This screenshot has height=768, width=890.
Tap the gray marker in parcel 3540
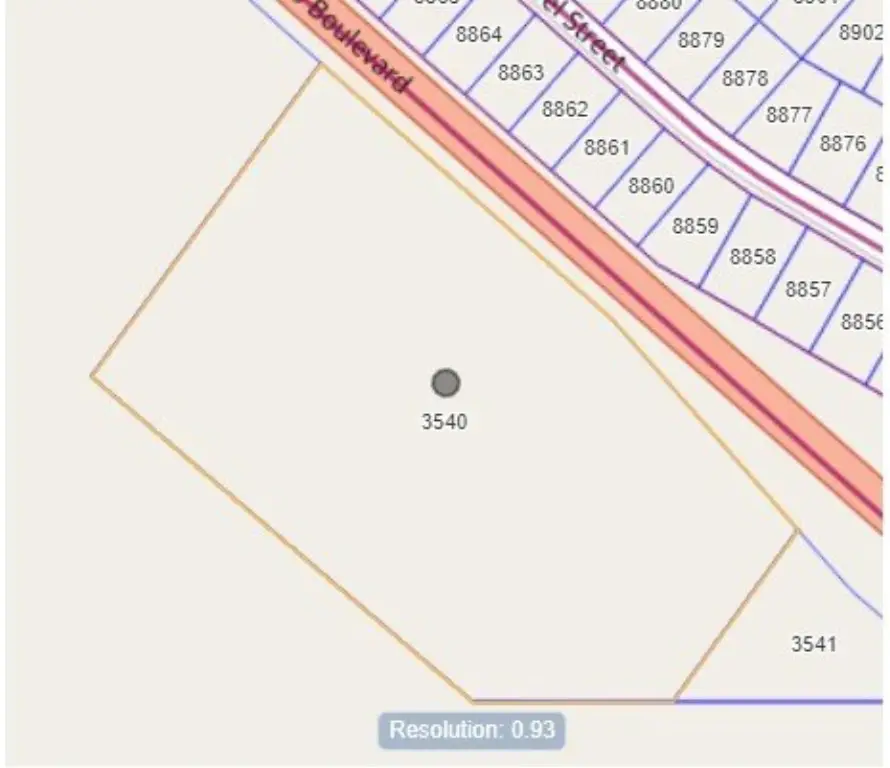pos(445,383)
